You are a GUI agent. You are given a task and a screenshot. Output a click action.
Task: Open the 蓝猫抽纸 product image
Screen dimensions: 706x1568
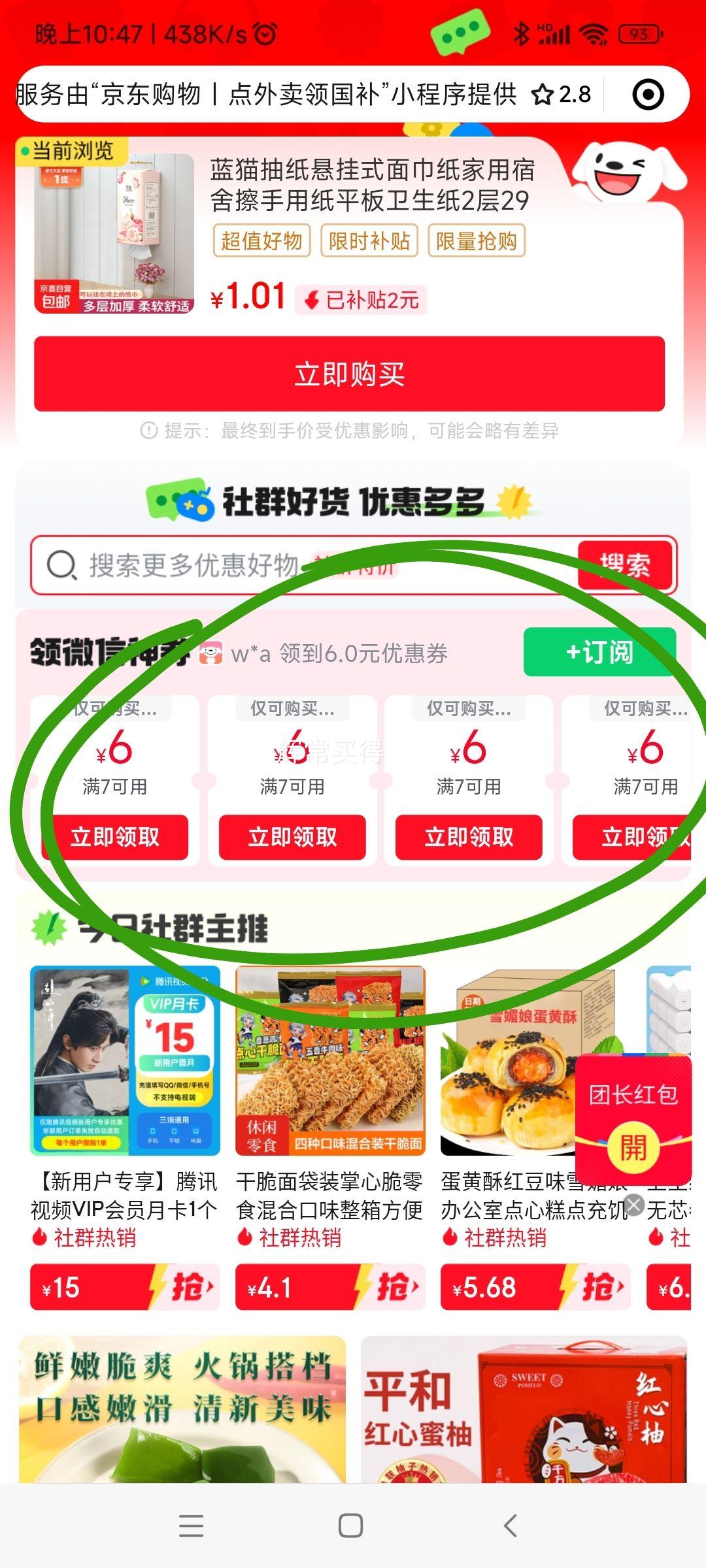[x=114, y=234]
